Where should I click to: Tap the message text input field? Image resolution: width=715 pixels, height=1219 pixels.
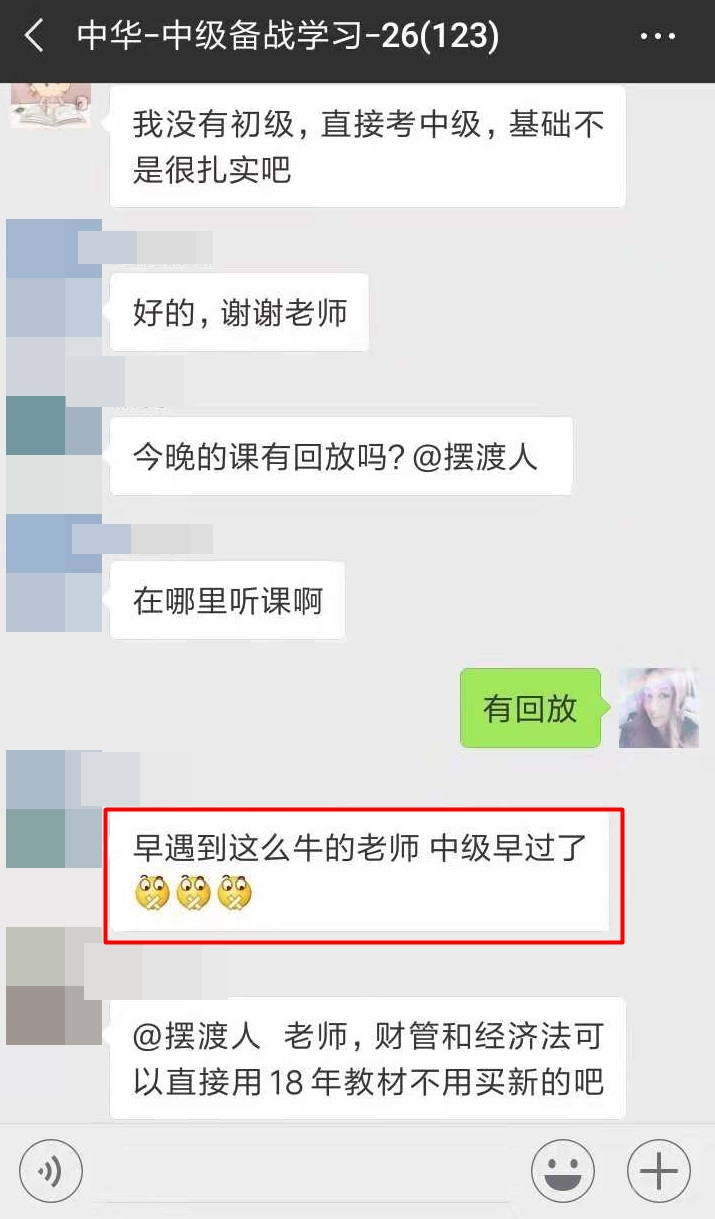tap(305, 1171)
